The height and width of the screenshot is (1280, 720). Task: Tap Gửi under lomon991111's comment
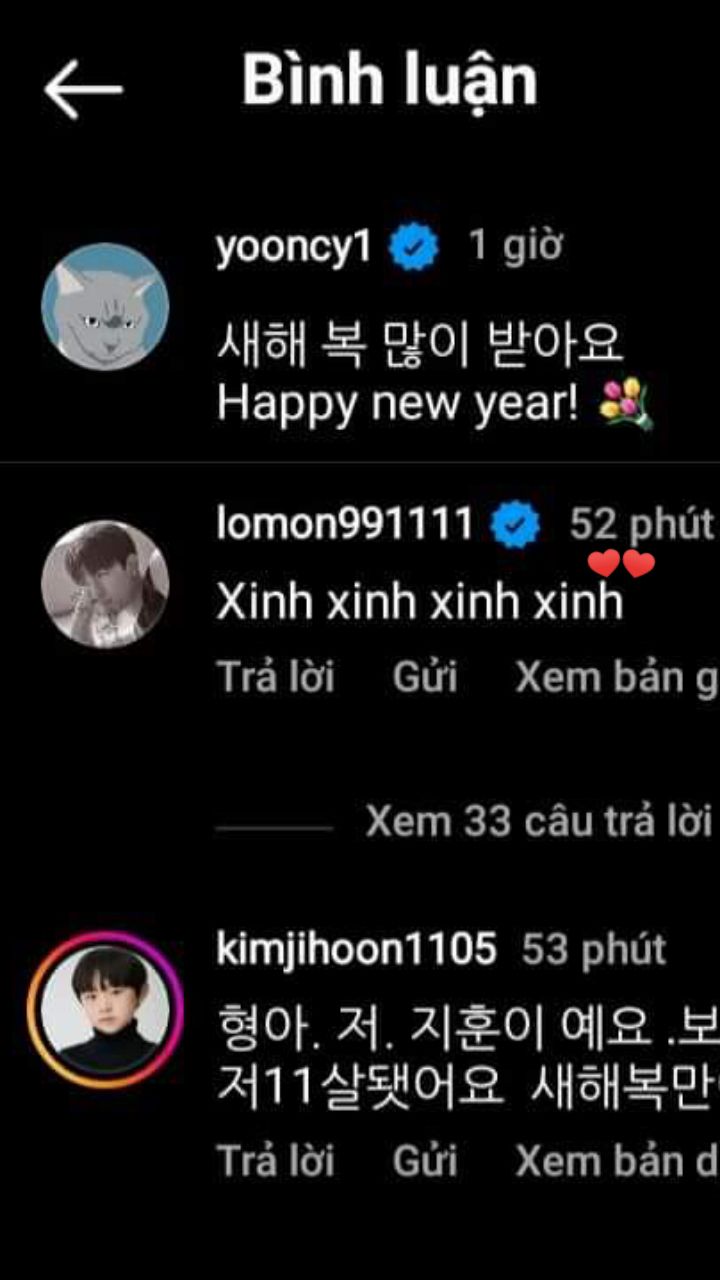425,678
